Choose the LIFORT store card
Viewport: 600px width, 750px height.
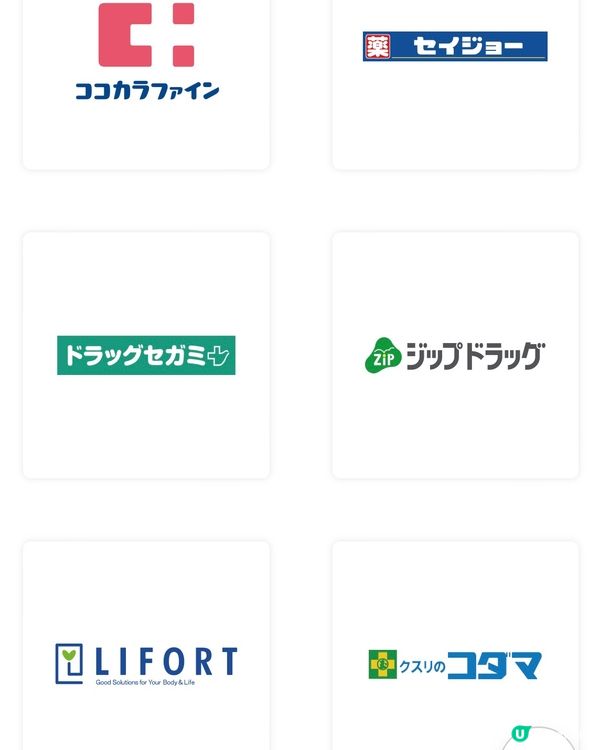click(x=146, y=660)
